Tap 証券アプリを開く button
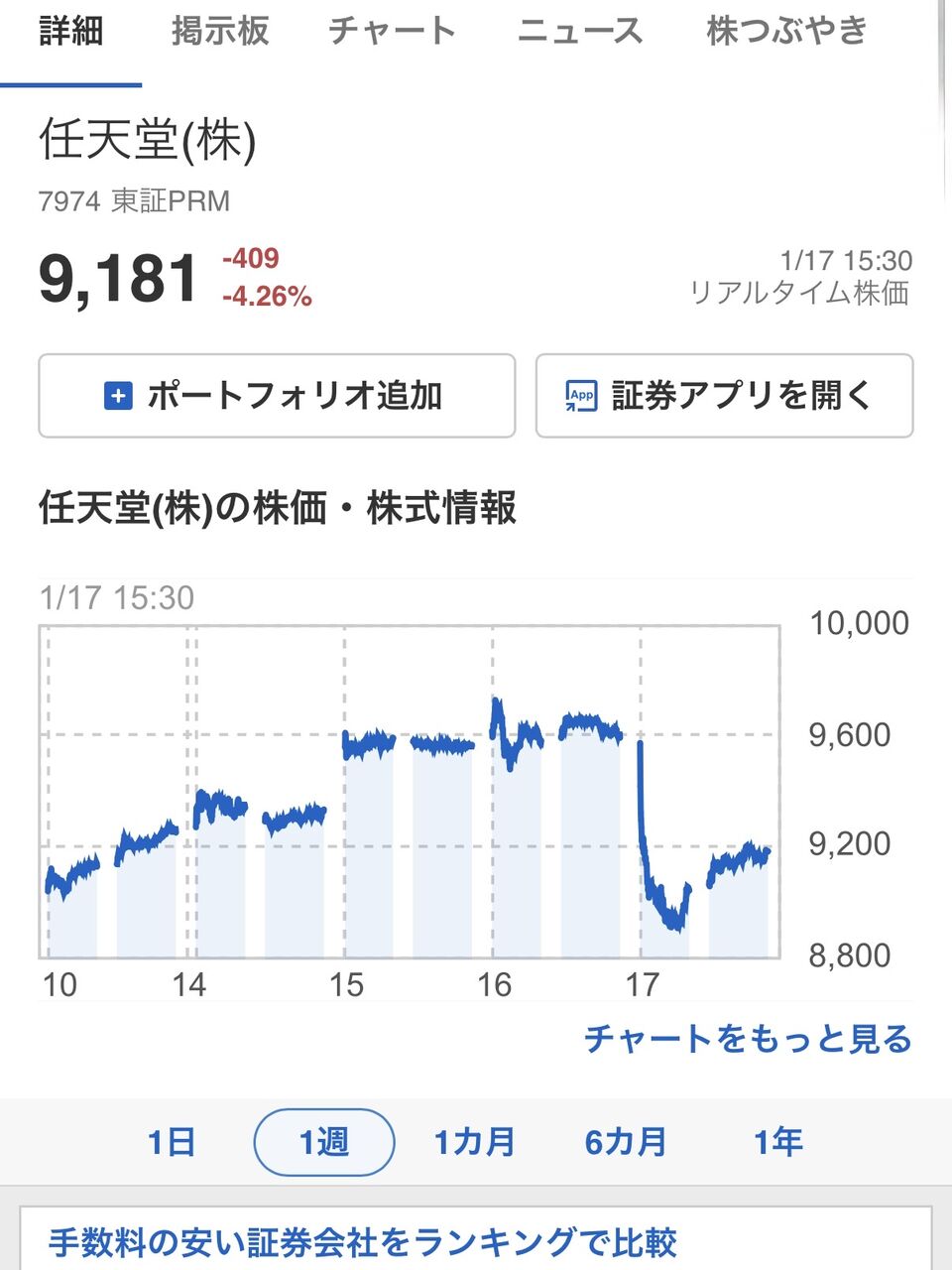The height and width of the screenshot is (1270, 952). (x=724, y=396)
